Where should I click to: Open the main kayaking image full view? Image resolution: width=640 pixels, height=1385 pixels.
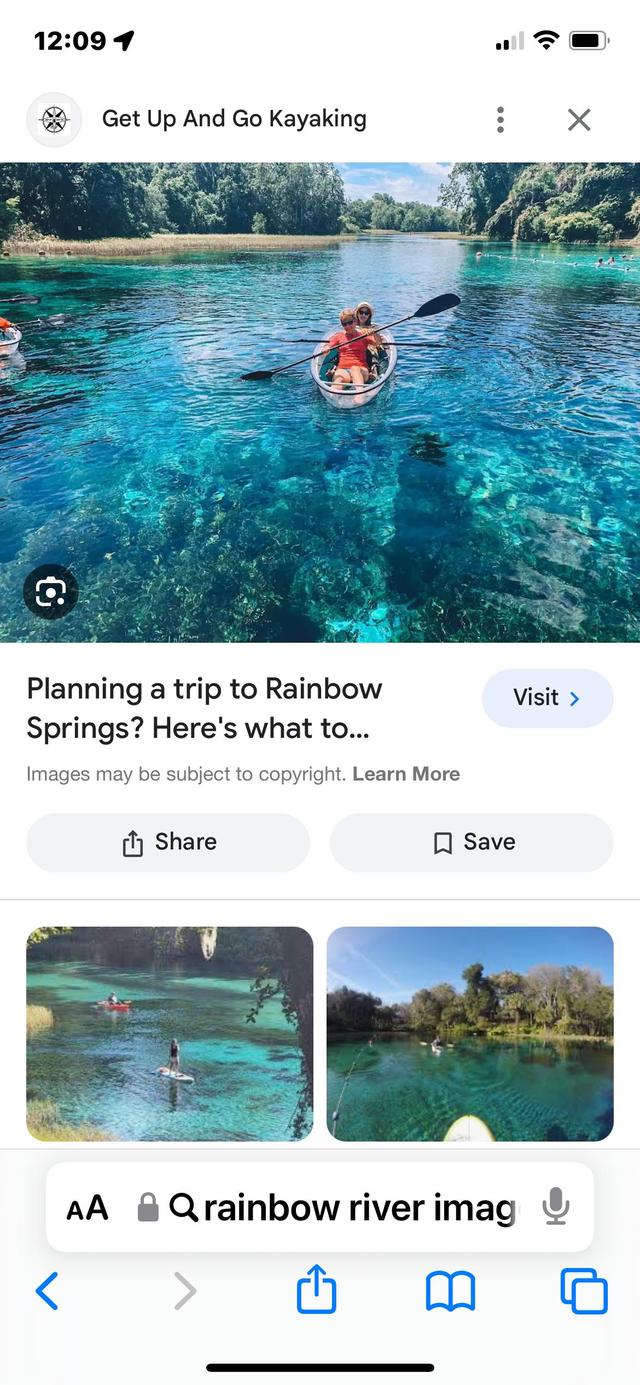tap(320, 400)
